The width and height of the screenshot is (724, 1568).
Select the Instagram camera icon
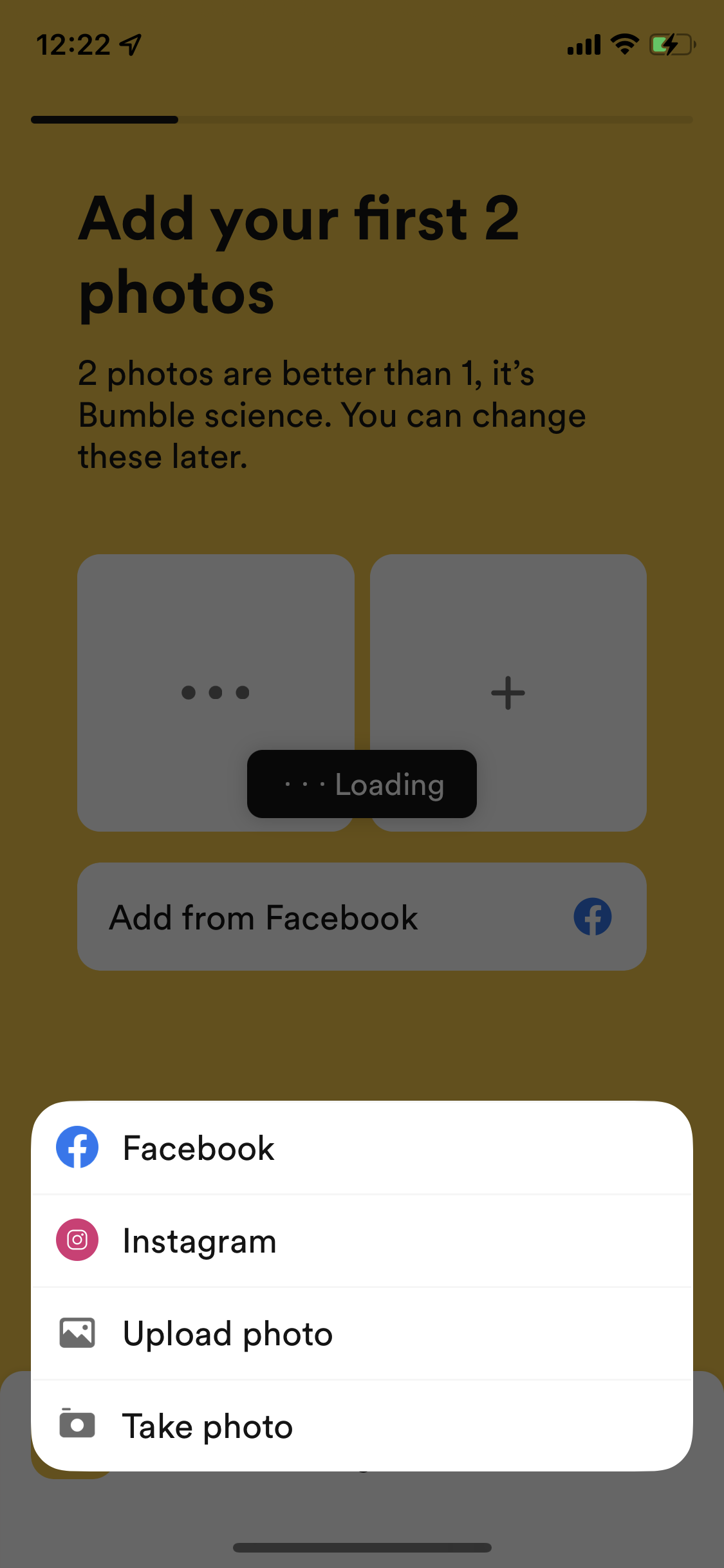[77, 1240]
